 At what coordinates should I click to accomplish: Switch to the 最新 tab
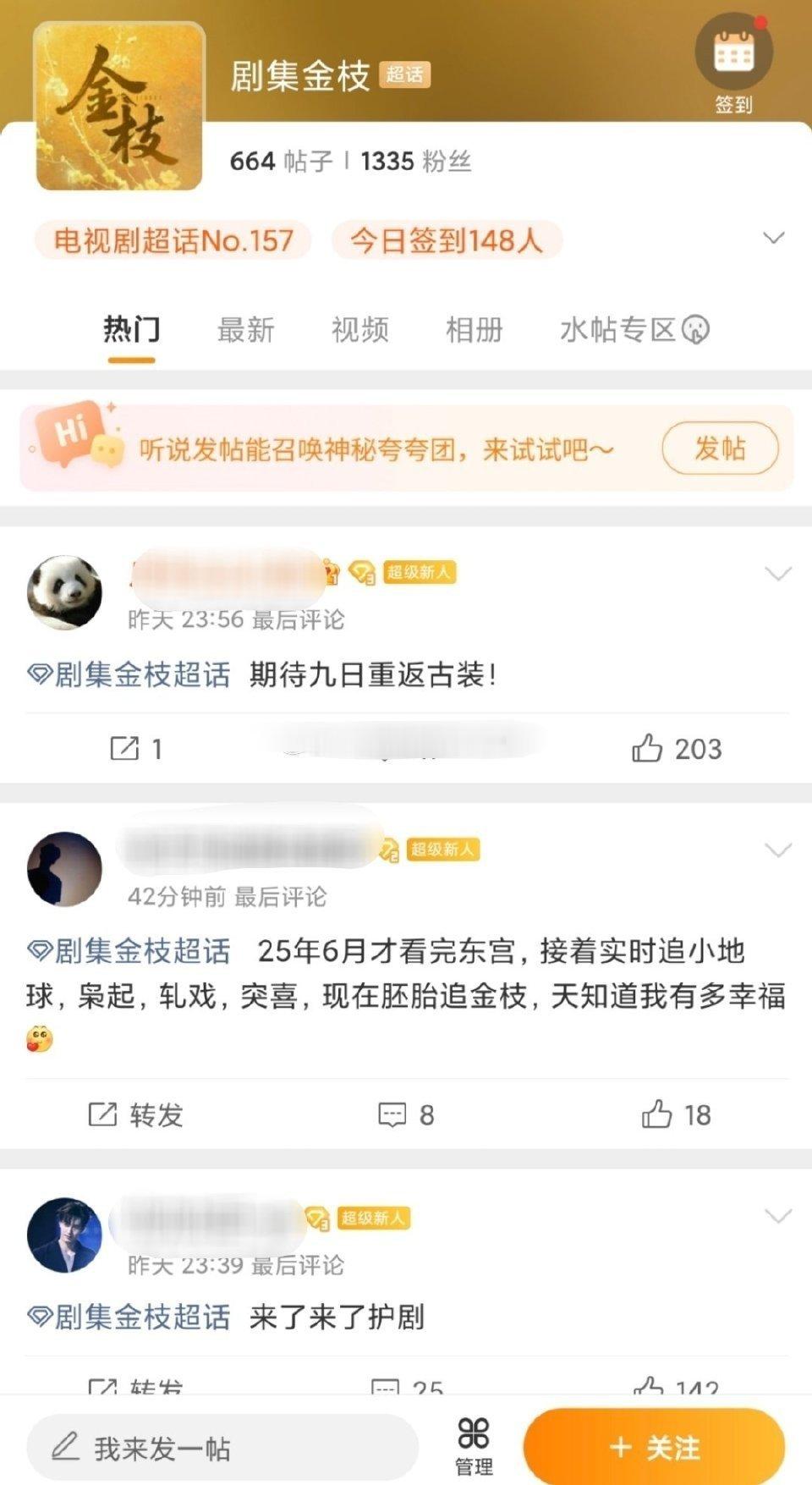coord(246,330)
